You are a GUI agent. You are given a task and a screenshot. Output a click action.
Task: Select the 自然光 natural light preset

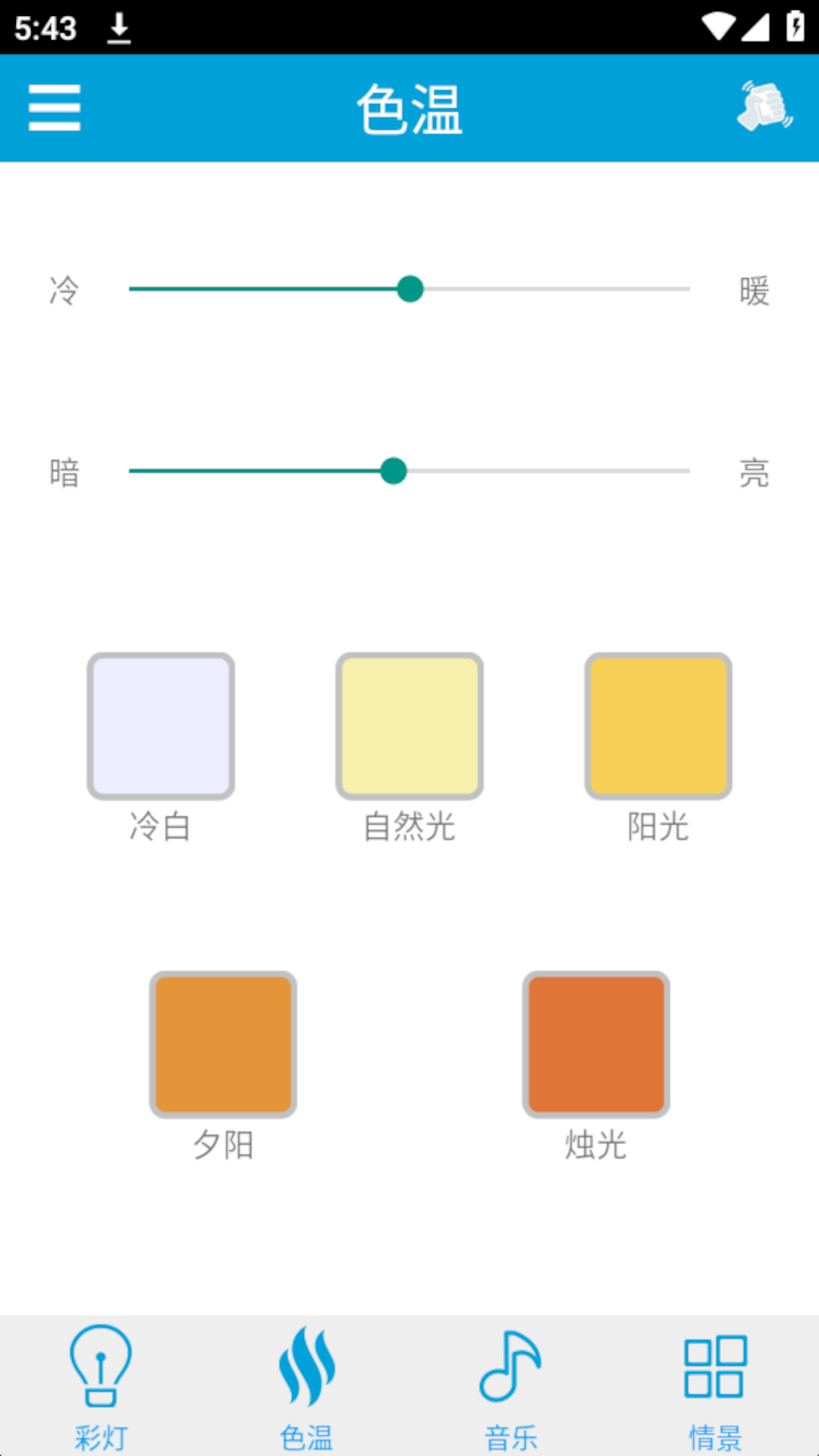click(409, 725)
